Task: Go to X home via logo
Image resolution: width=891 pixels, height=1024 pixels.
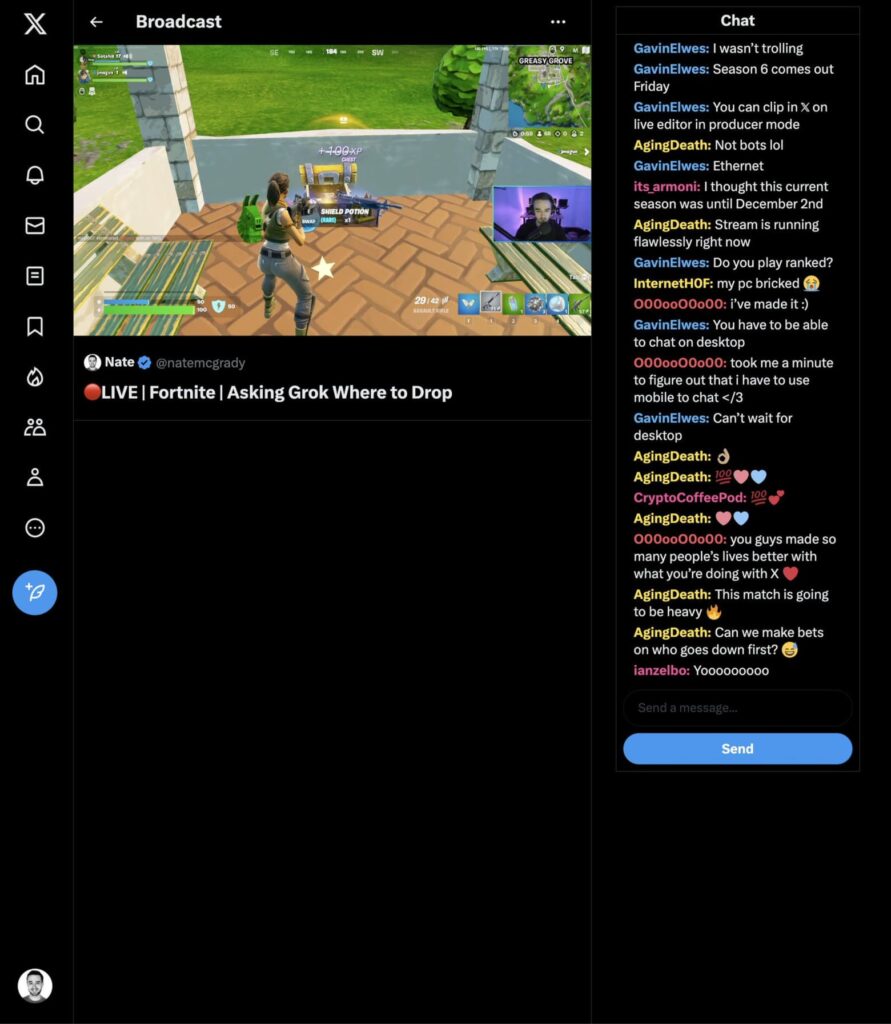Action: coord(35,24)
